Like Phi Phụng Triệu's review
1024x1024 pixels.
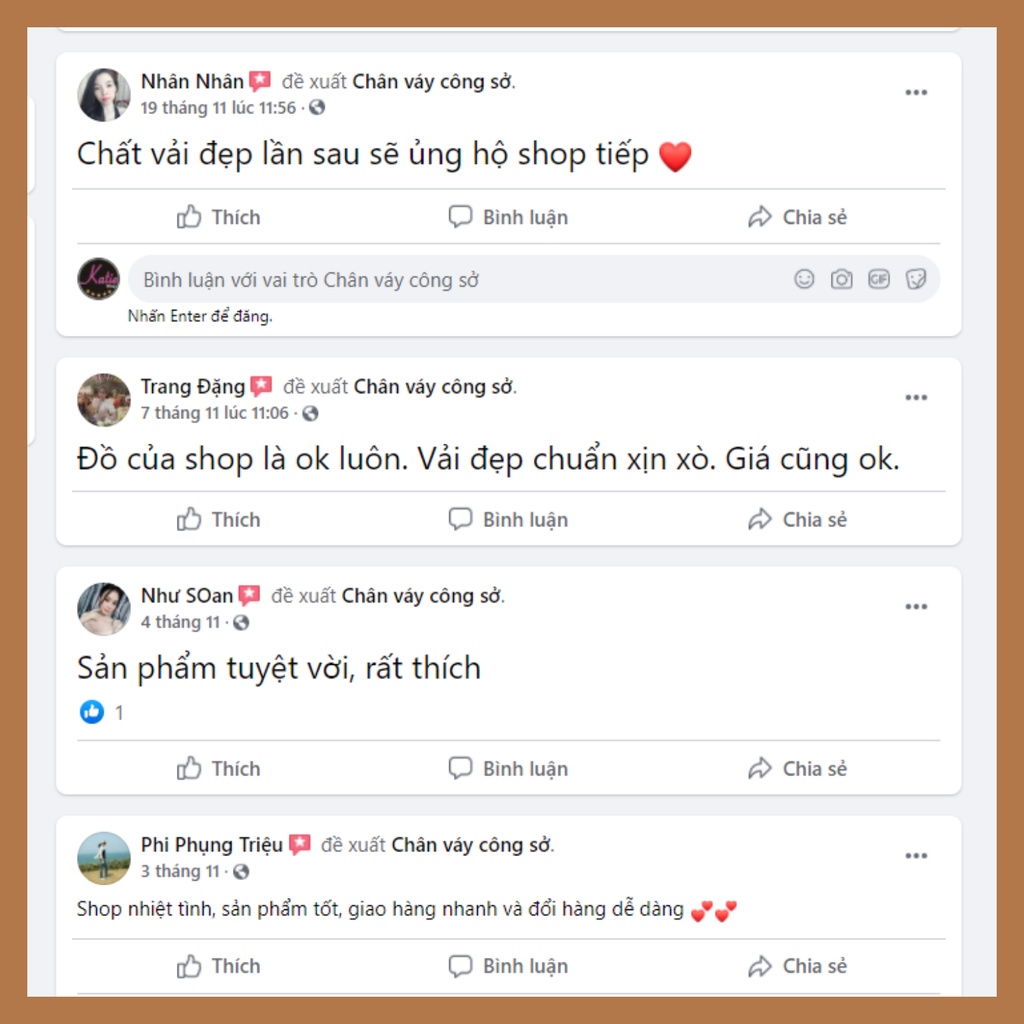point(218,965)
